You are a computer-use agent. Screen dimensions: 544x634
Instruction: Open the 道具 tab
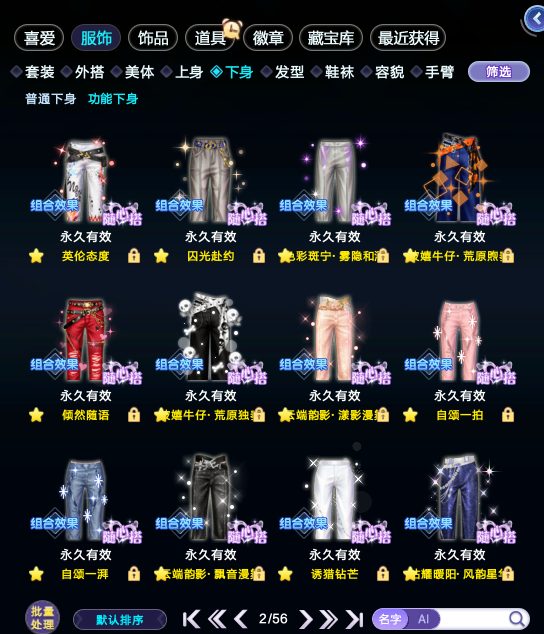pos(210,38)
